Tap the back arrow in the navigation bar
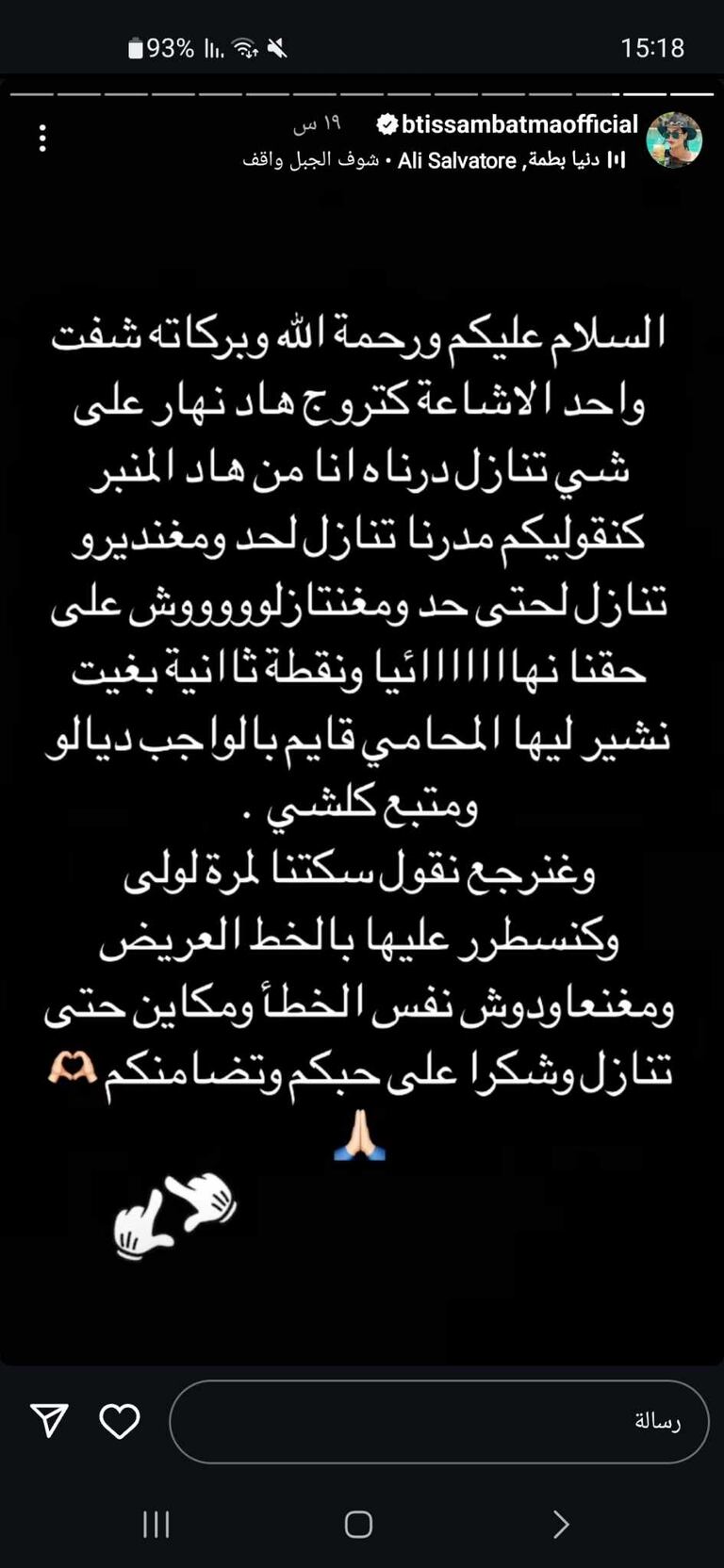 point(561,1524)
